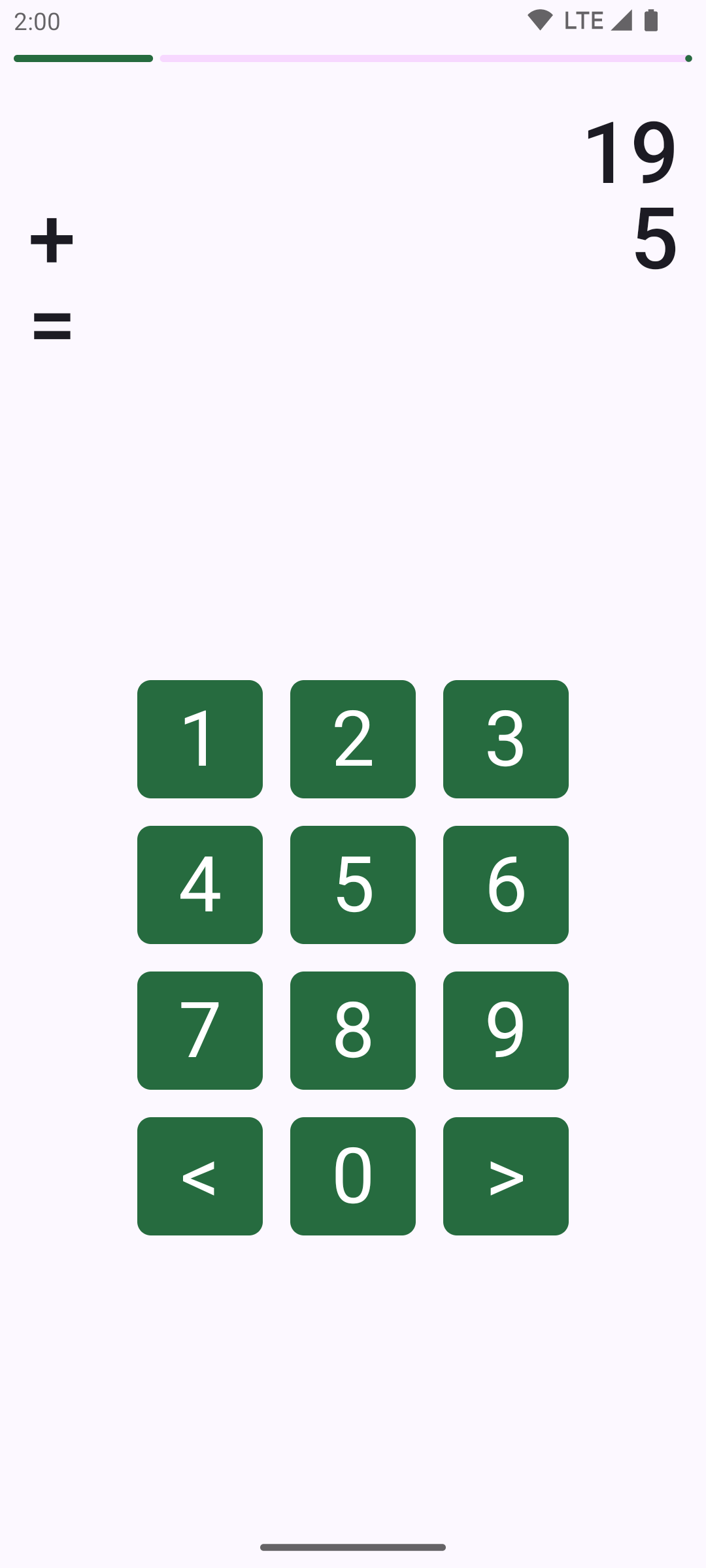706x1568 pixels.
Task: Enter the number 2
Action: [353, 739]
